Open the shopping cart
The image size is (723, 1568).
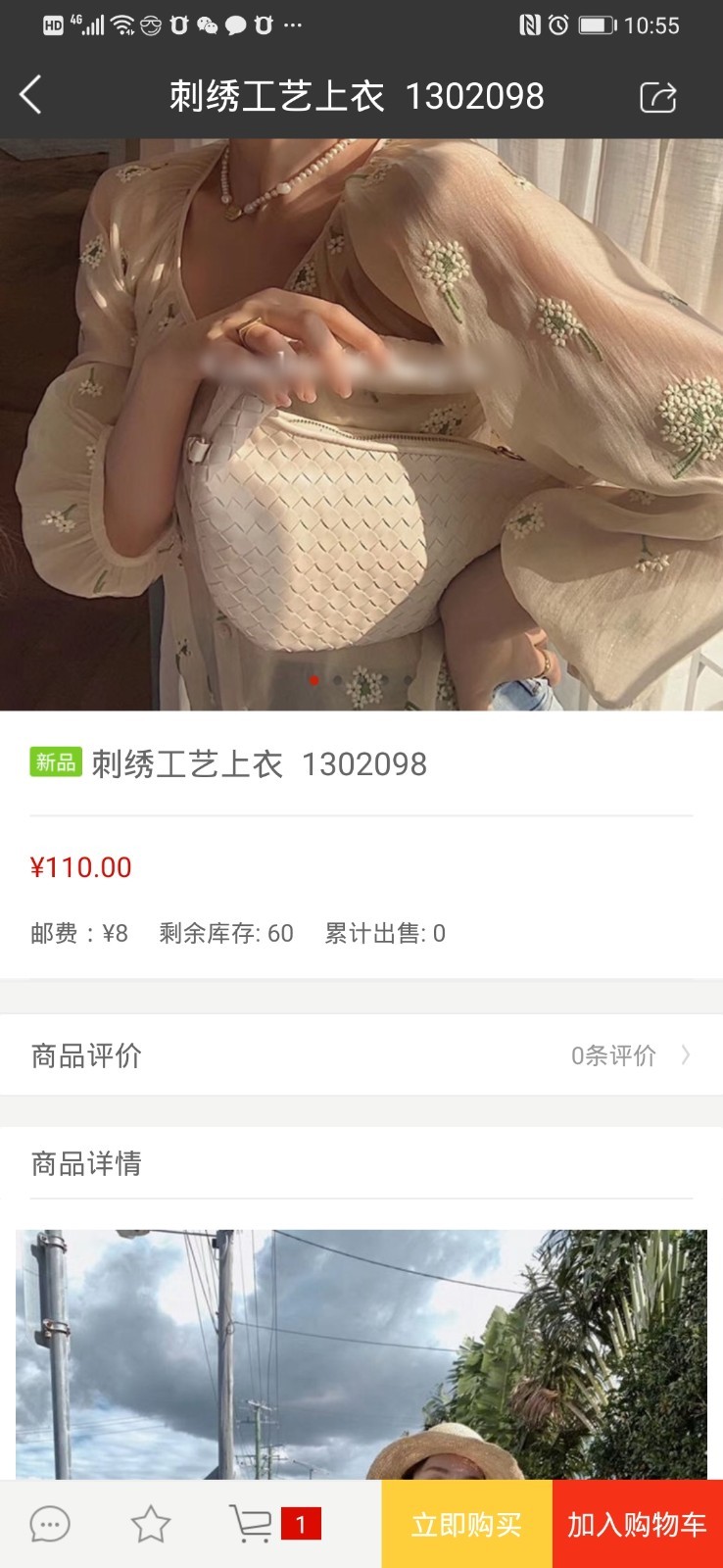click(253, 1524)
